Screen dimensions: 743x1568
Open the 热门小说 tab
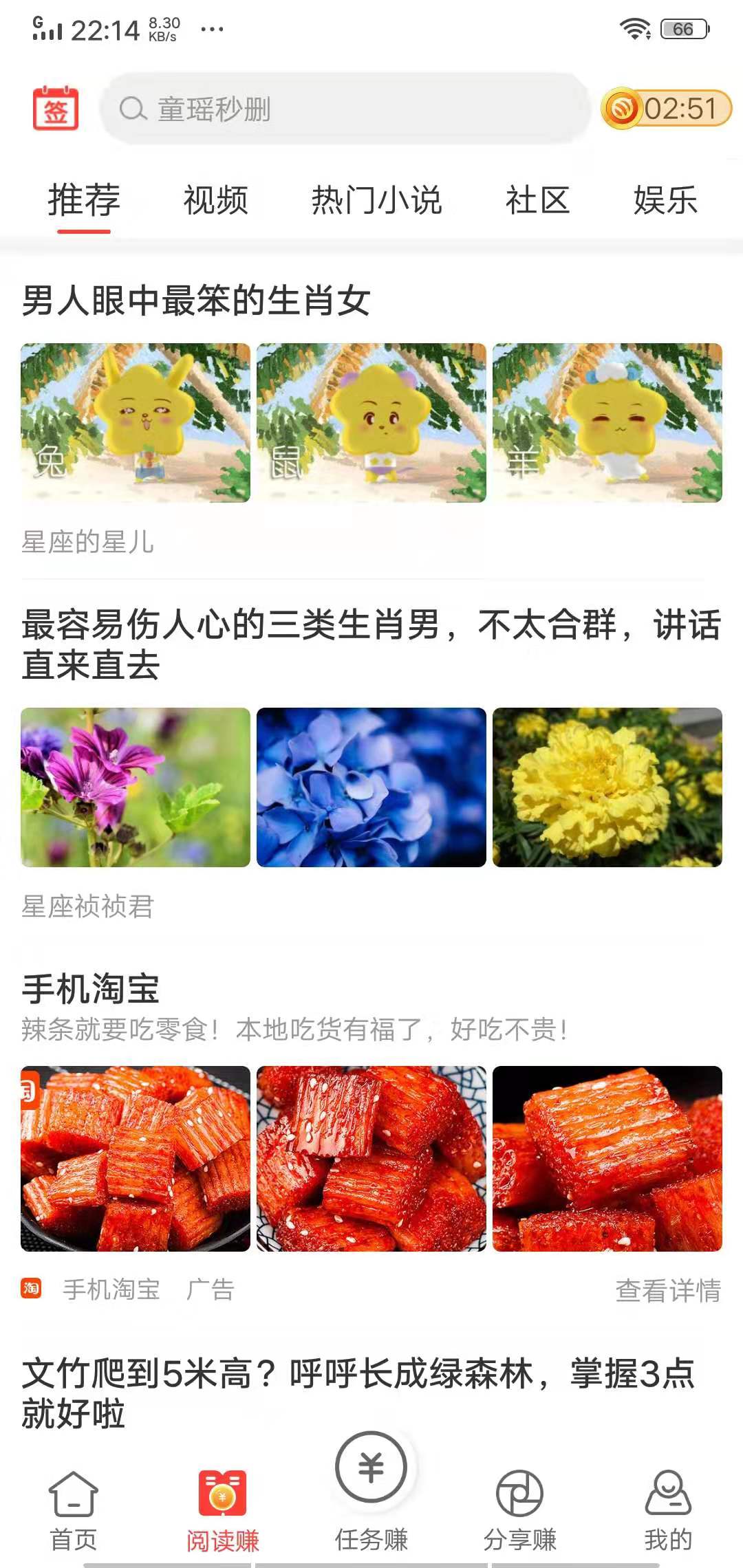pos(376,201)
